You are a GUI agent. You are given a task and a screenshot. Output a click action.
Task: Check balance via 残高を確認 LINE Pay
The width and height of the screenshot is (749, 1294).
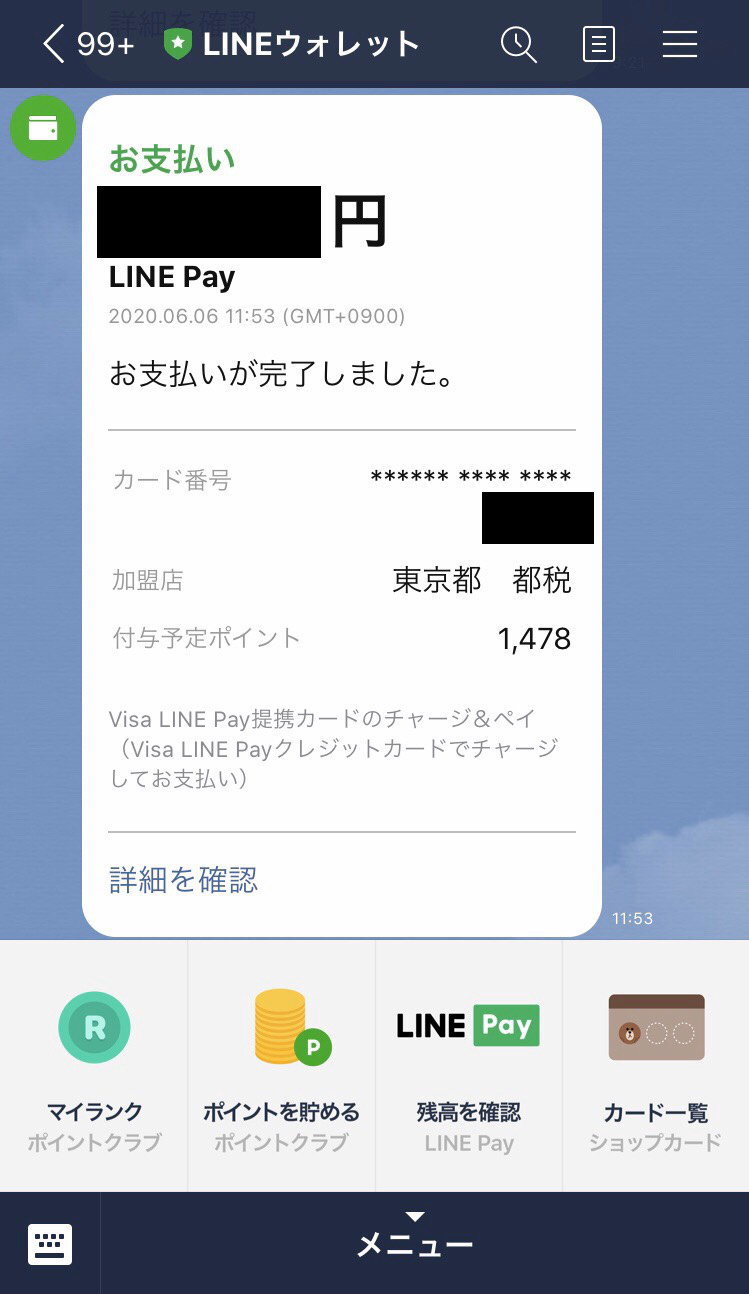point(468,1065)
